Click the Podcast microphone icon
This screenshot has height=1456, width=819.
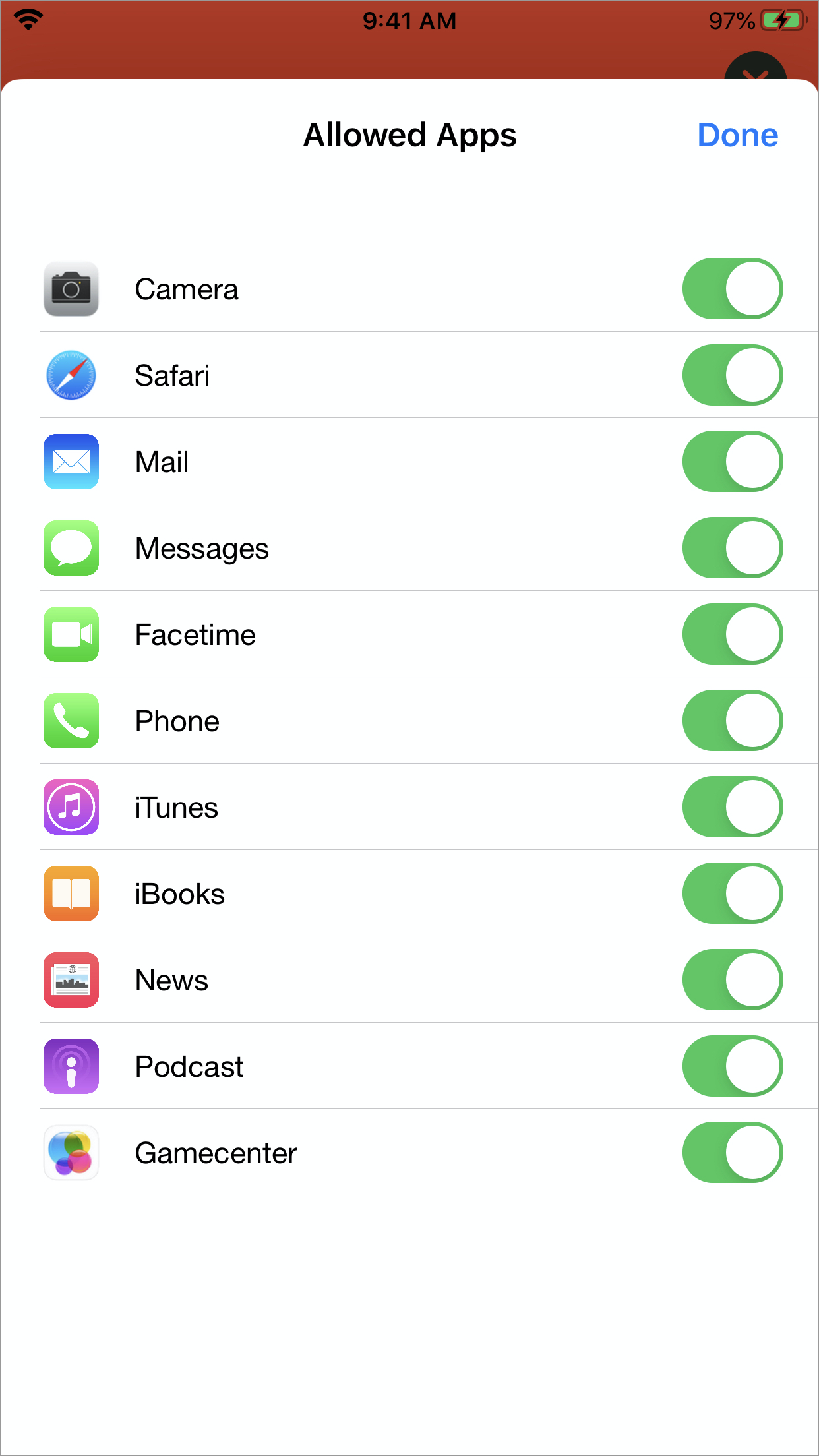[71, 1066]
